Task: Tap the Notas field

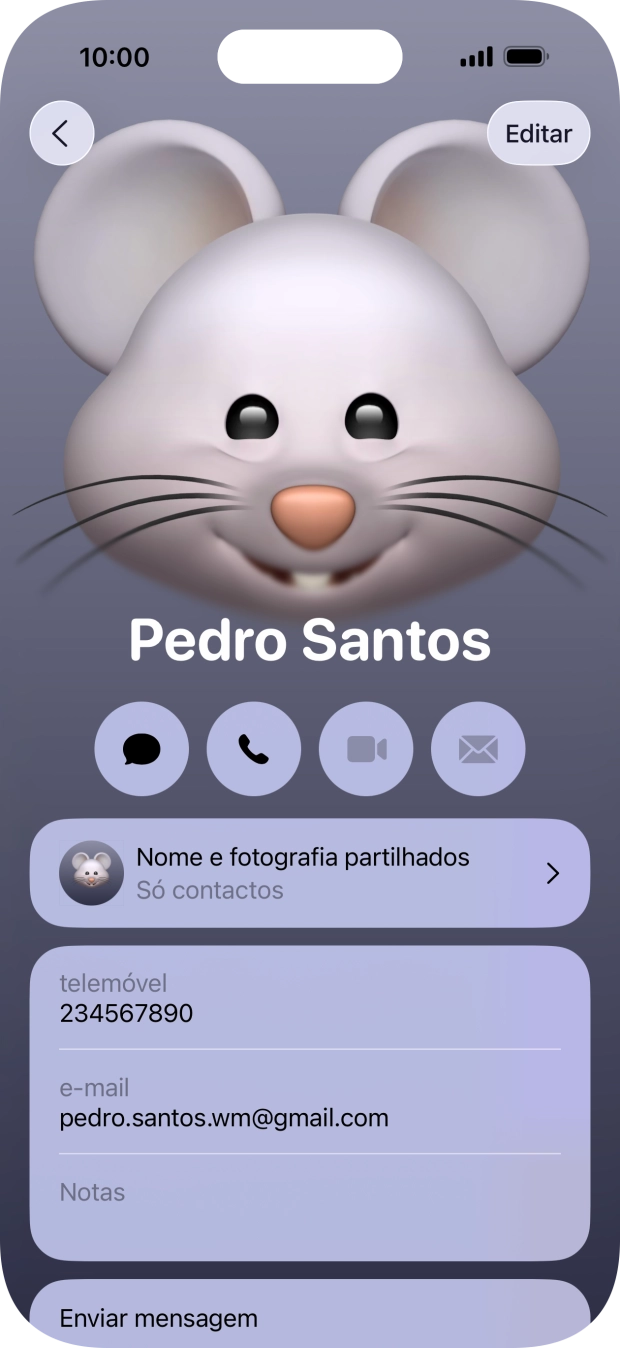Action: coord(310,1205)
